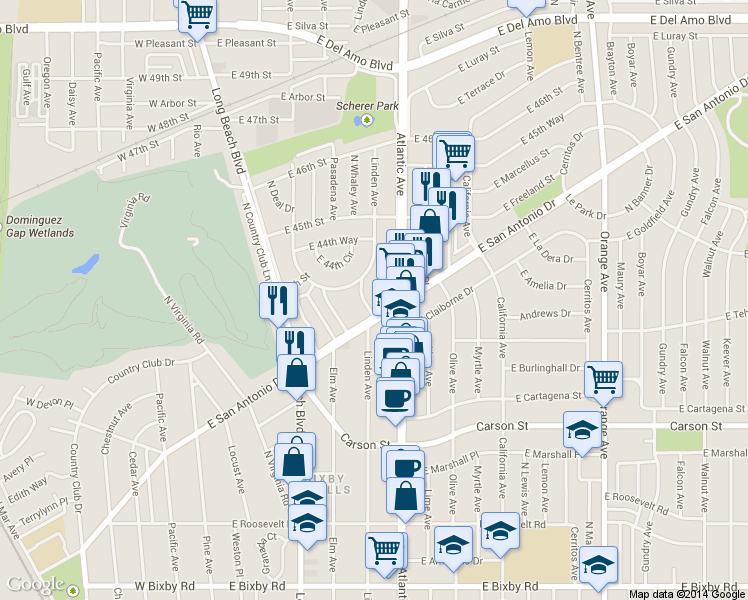
Task: Tap the school marker on Carson St near Orange Ave
Action: coord(582,430)
